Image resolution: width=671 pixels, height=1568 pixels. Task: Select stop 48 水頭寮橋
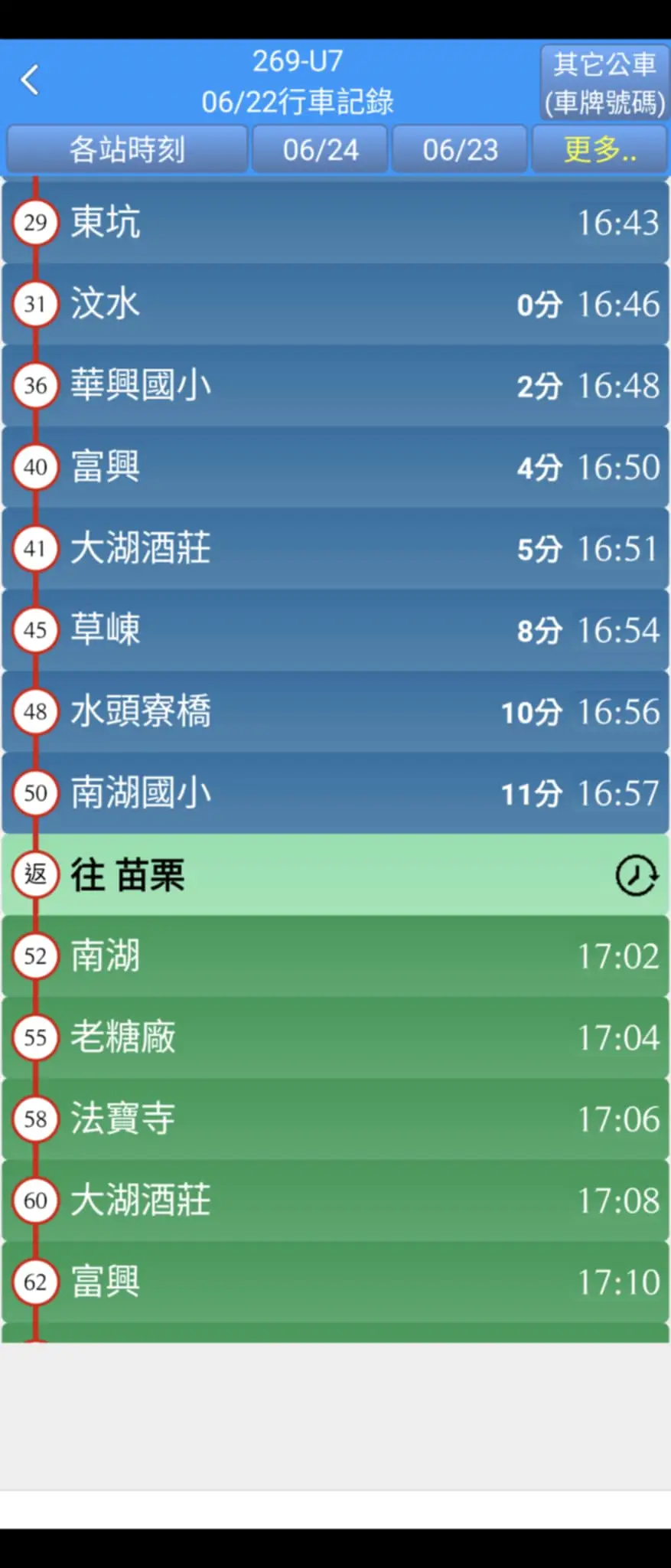(335, 711)
